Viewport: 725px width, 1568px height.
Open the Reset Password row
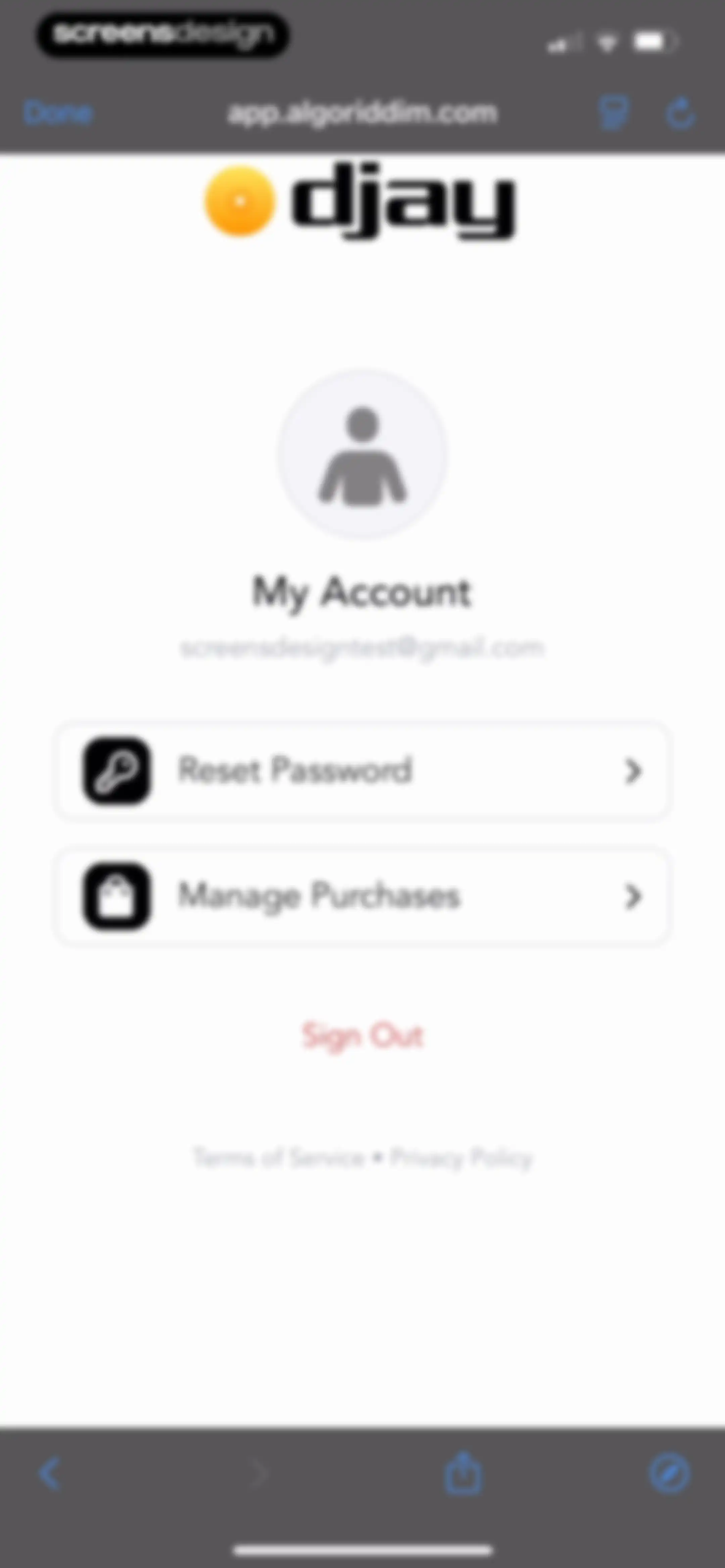coord(363,771)
